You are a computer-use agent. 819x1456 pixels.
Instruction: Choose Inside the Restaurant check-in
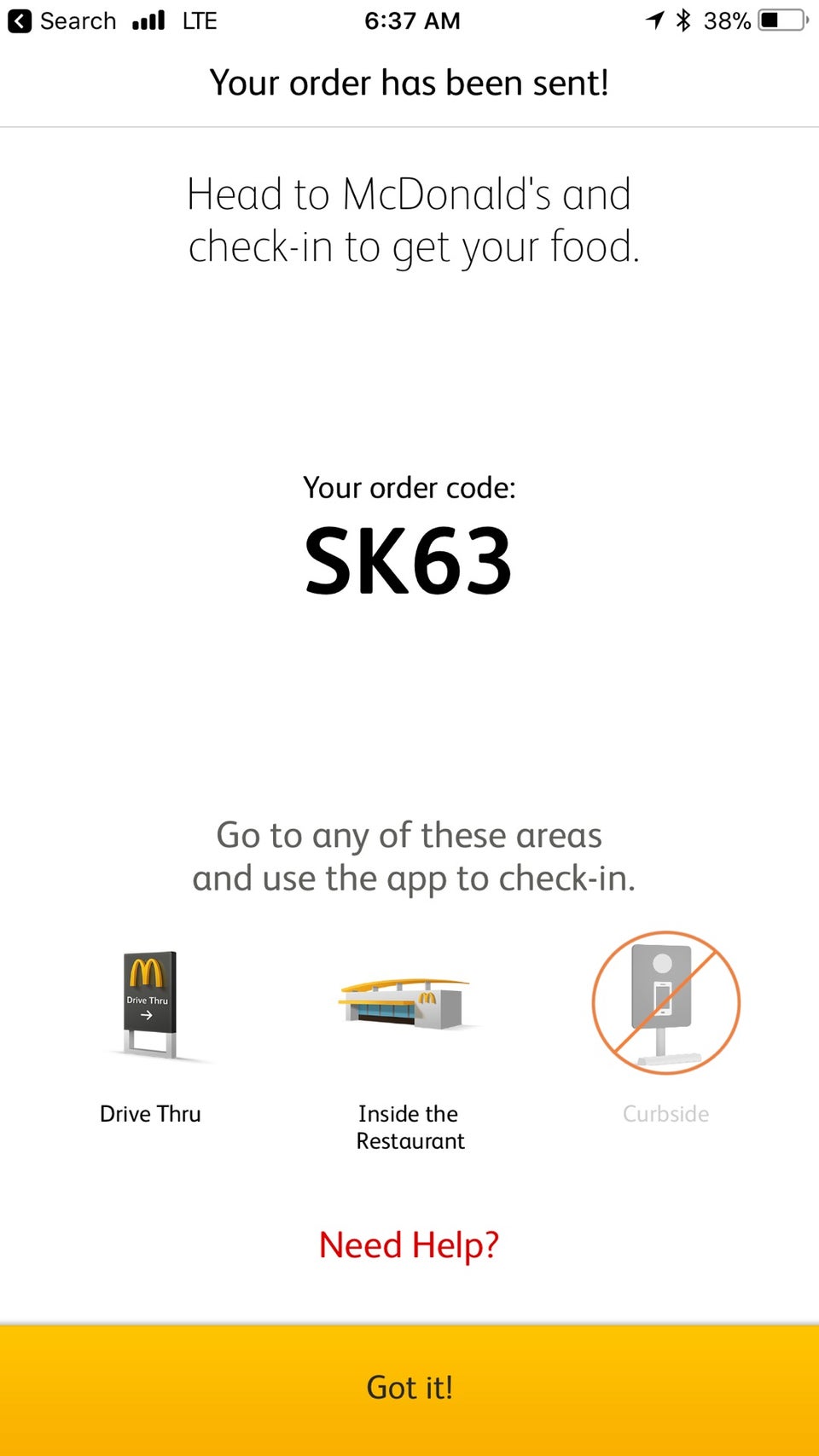click(409, 1049)
